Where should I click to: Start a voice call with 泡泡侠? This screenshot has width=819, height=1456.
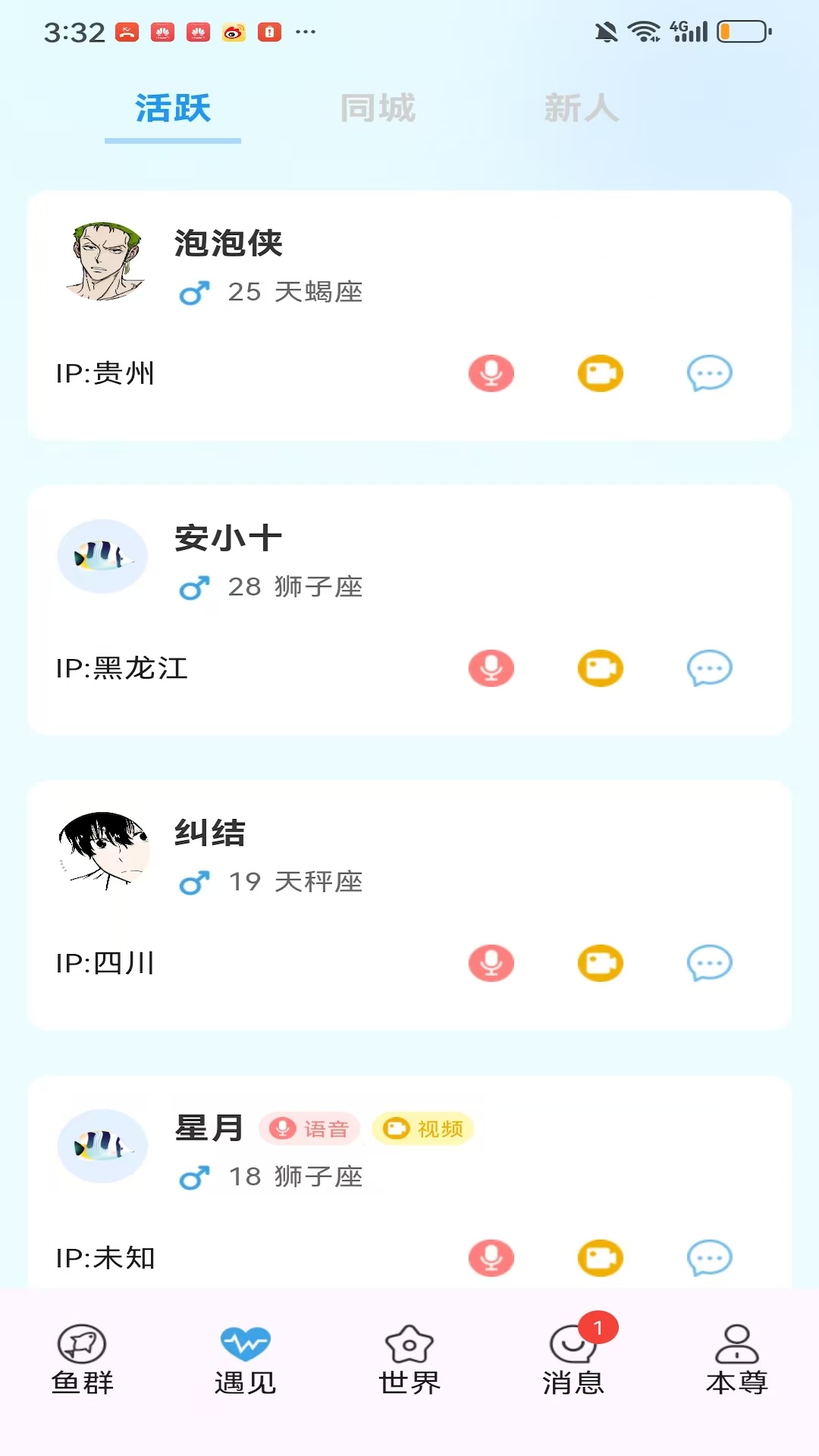(491, 373)
